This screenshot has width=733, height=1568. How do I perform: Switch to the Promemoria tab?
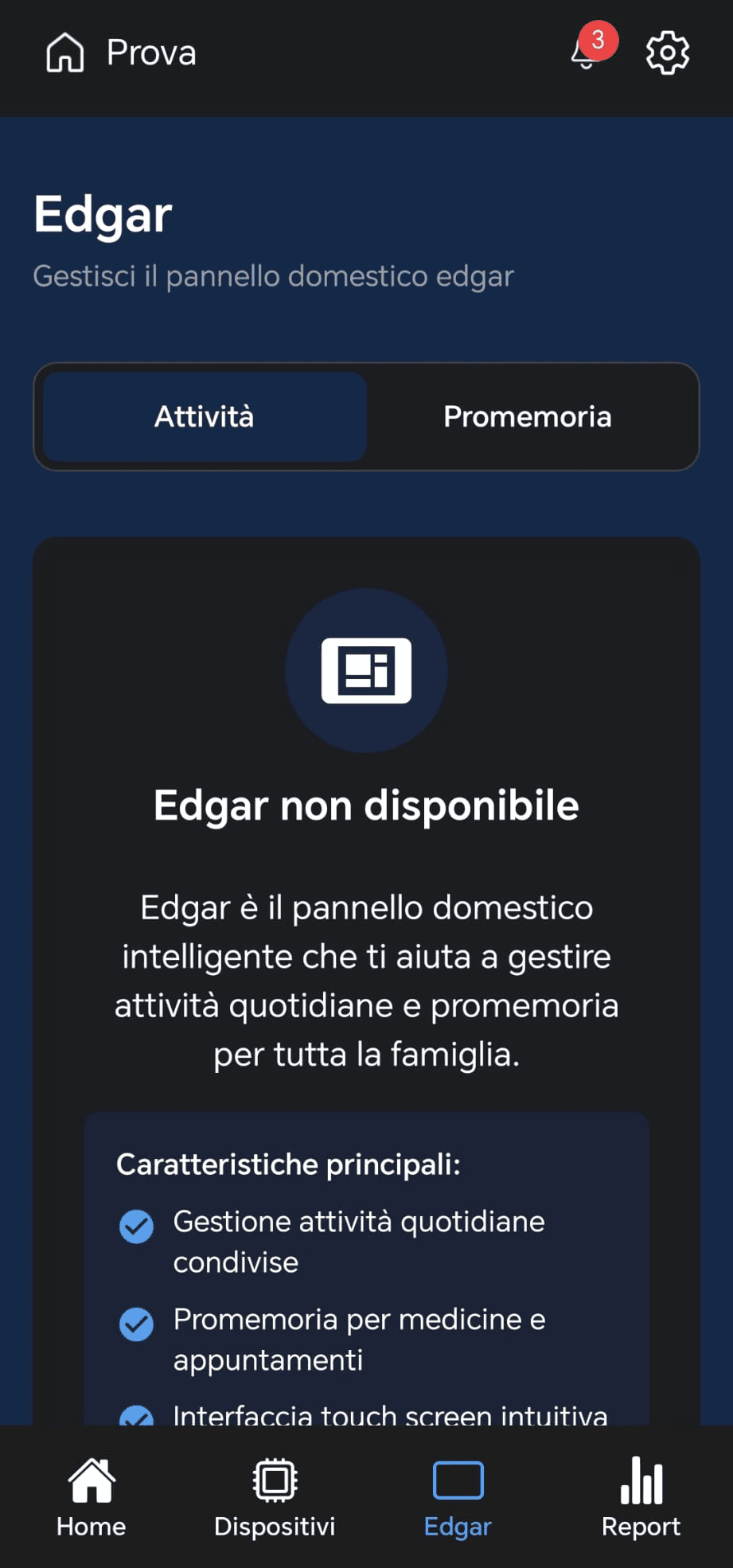(527, 416)
